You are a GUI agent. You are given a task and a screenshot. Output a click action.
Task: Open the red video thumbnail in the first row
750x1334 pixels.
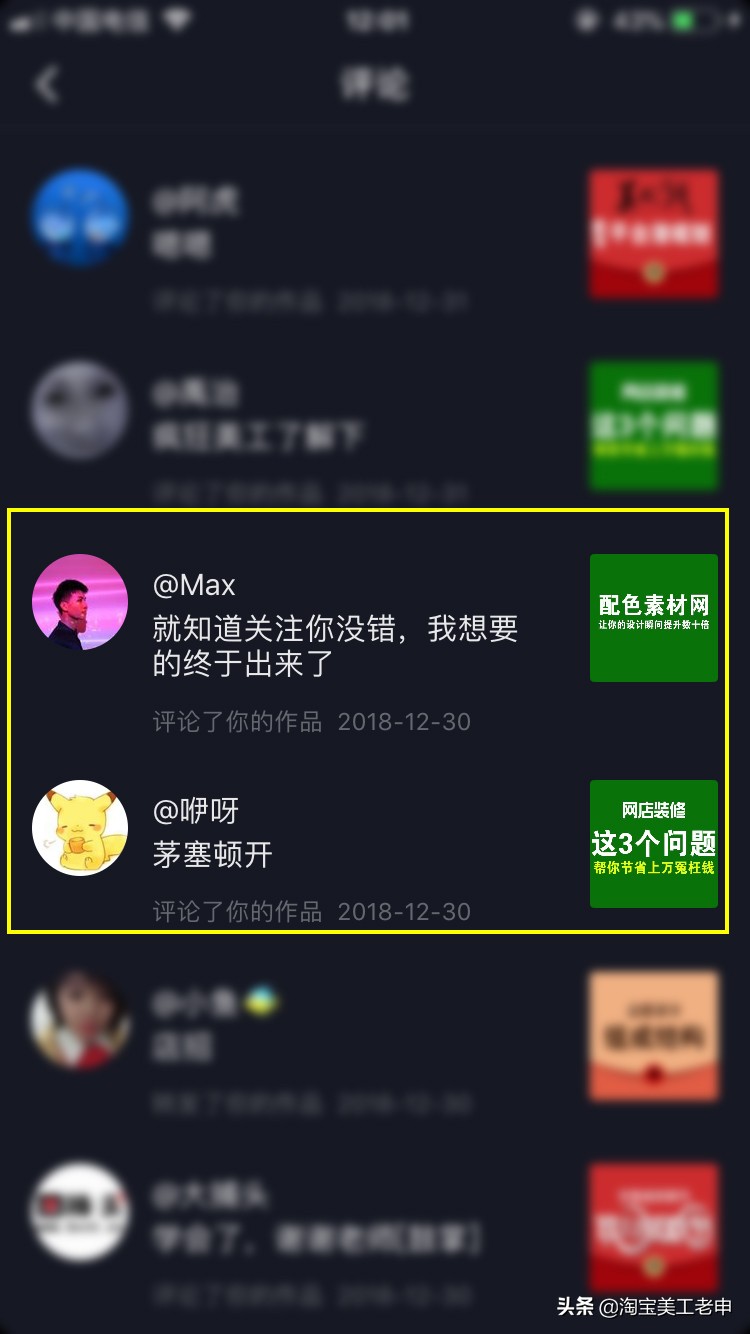[x=653, y=233]
